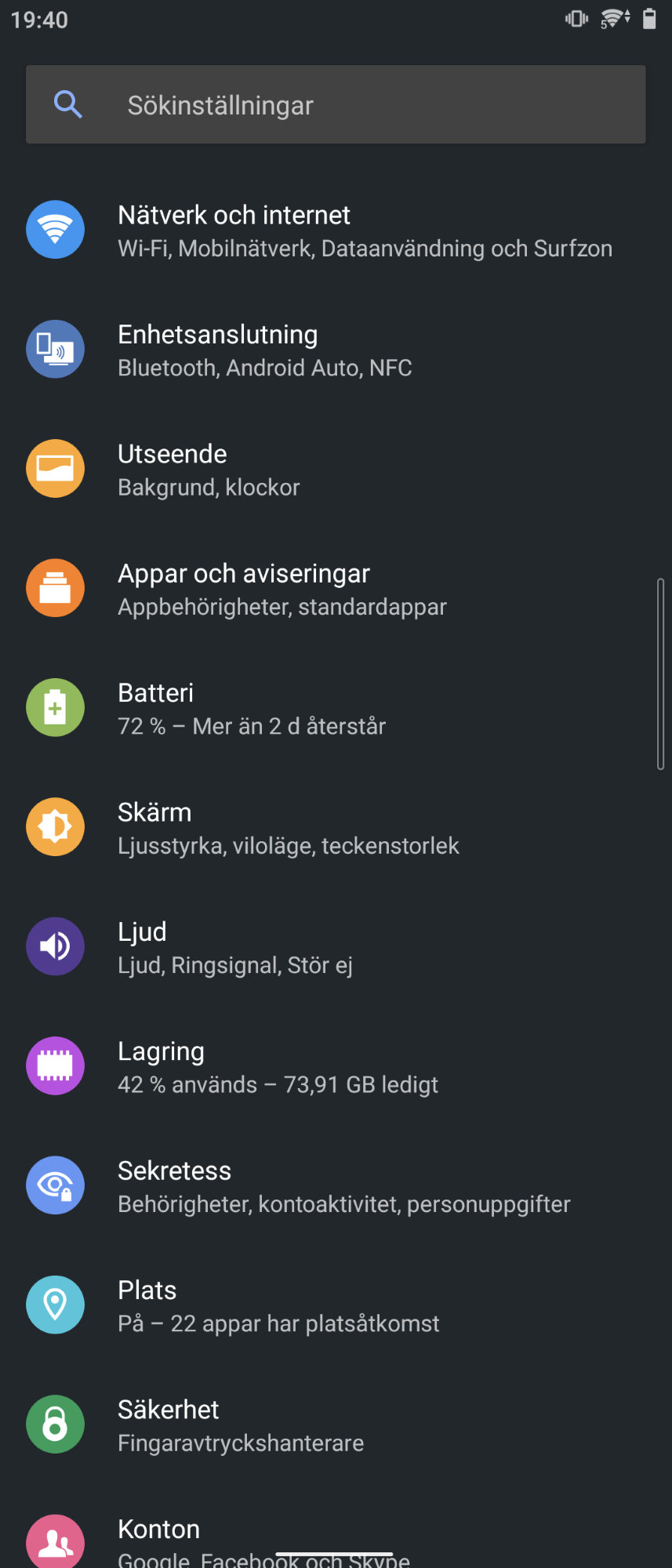Image resolution: width=672 pixels, height=1568 pixels.
Task: Select the Ljud settings row
Action: (336, 947)
